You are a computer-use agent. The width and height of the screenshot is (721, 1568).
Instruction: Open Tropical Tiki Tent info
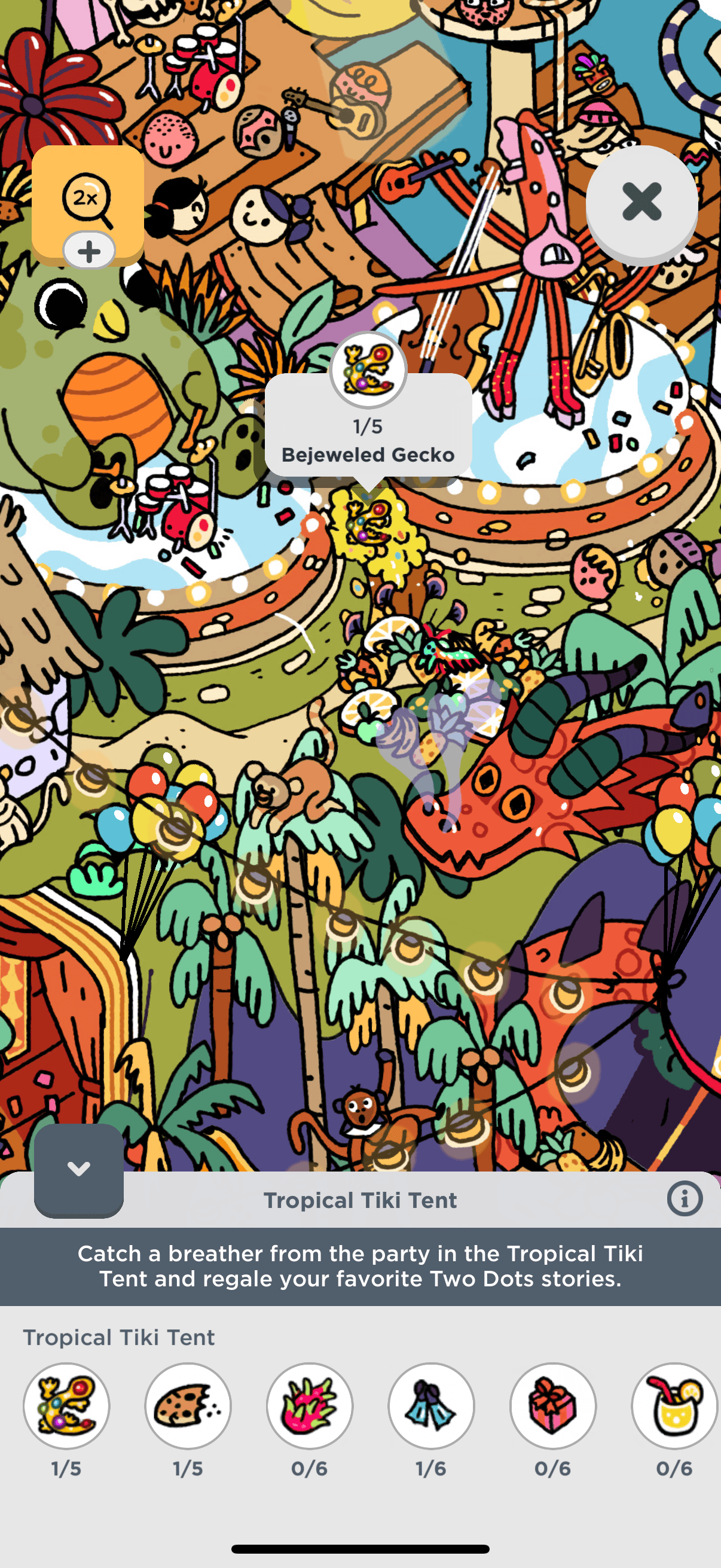(x=684, y=1199)
